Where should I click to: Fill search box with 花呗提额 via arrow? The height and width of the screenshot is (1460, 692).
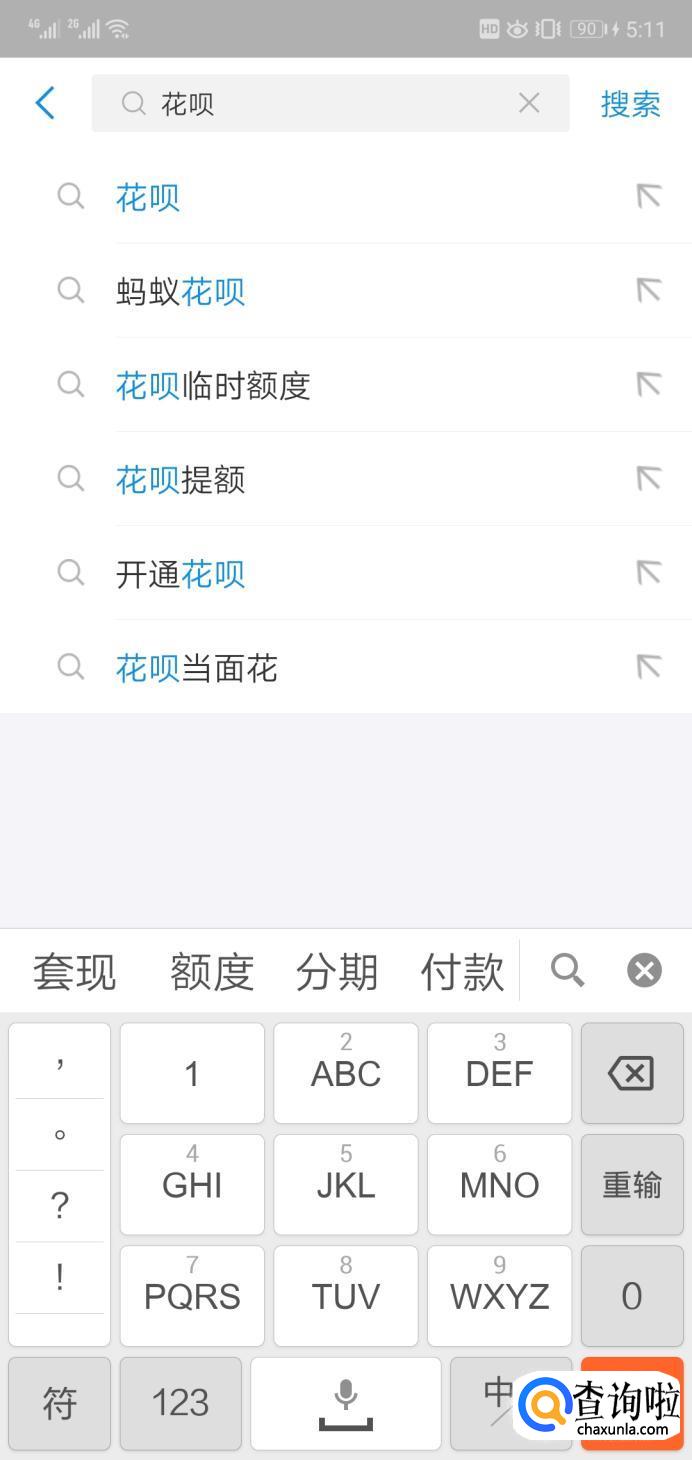coord(649,479)
